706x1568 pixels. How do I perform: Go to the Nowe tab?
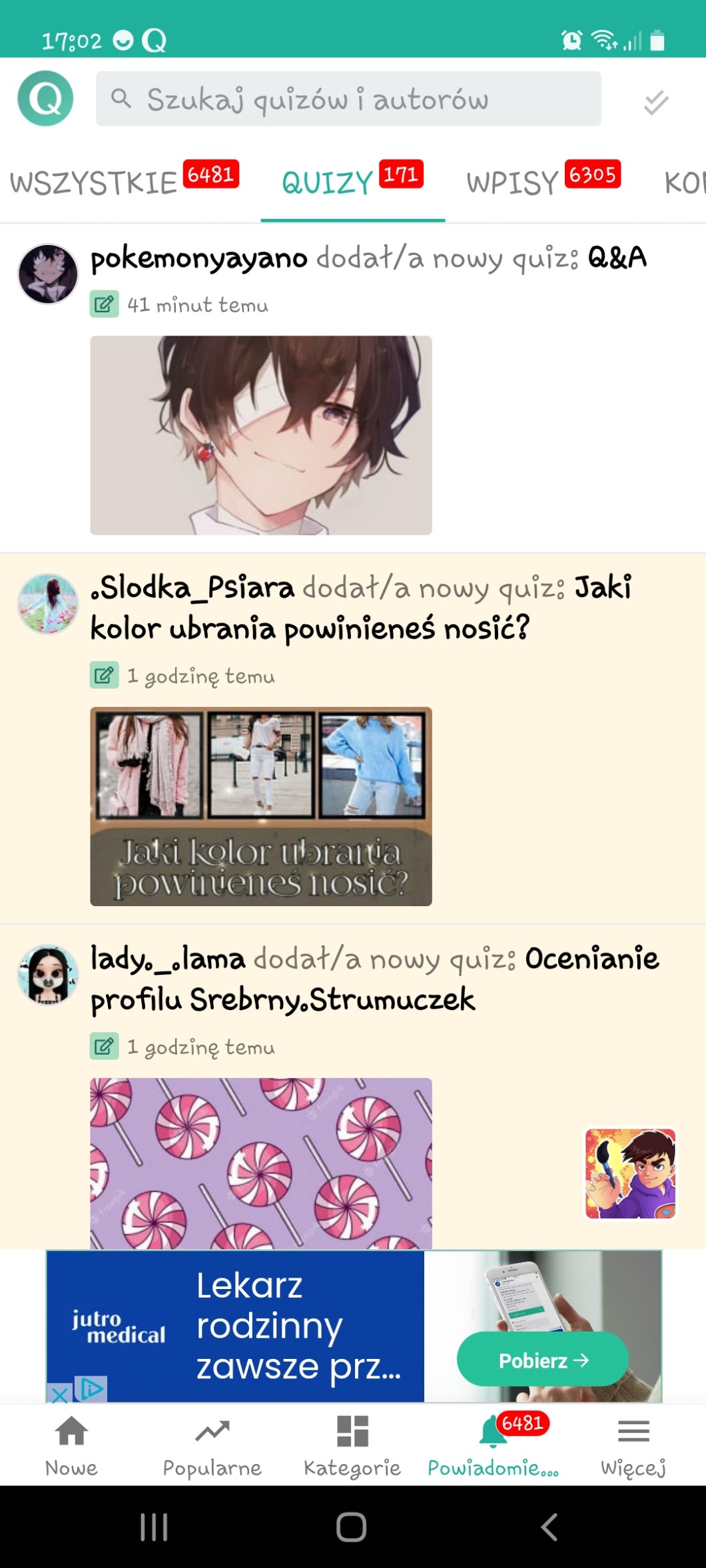(71, 1445)
